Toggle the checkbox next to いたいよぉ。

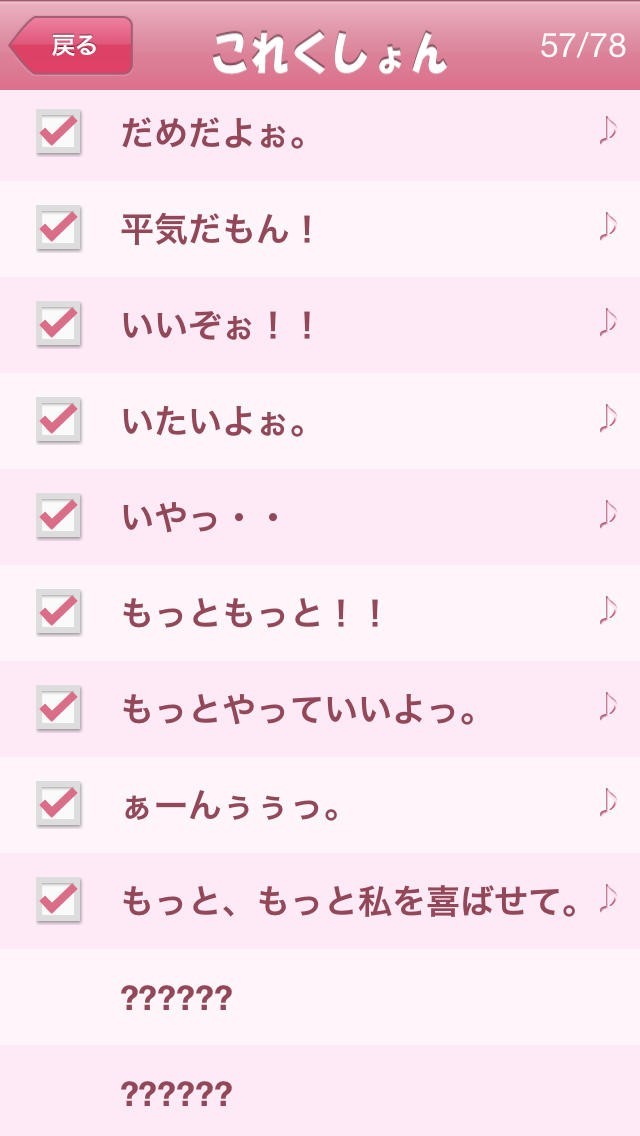pos(58,419)
